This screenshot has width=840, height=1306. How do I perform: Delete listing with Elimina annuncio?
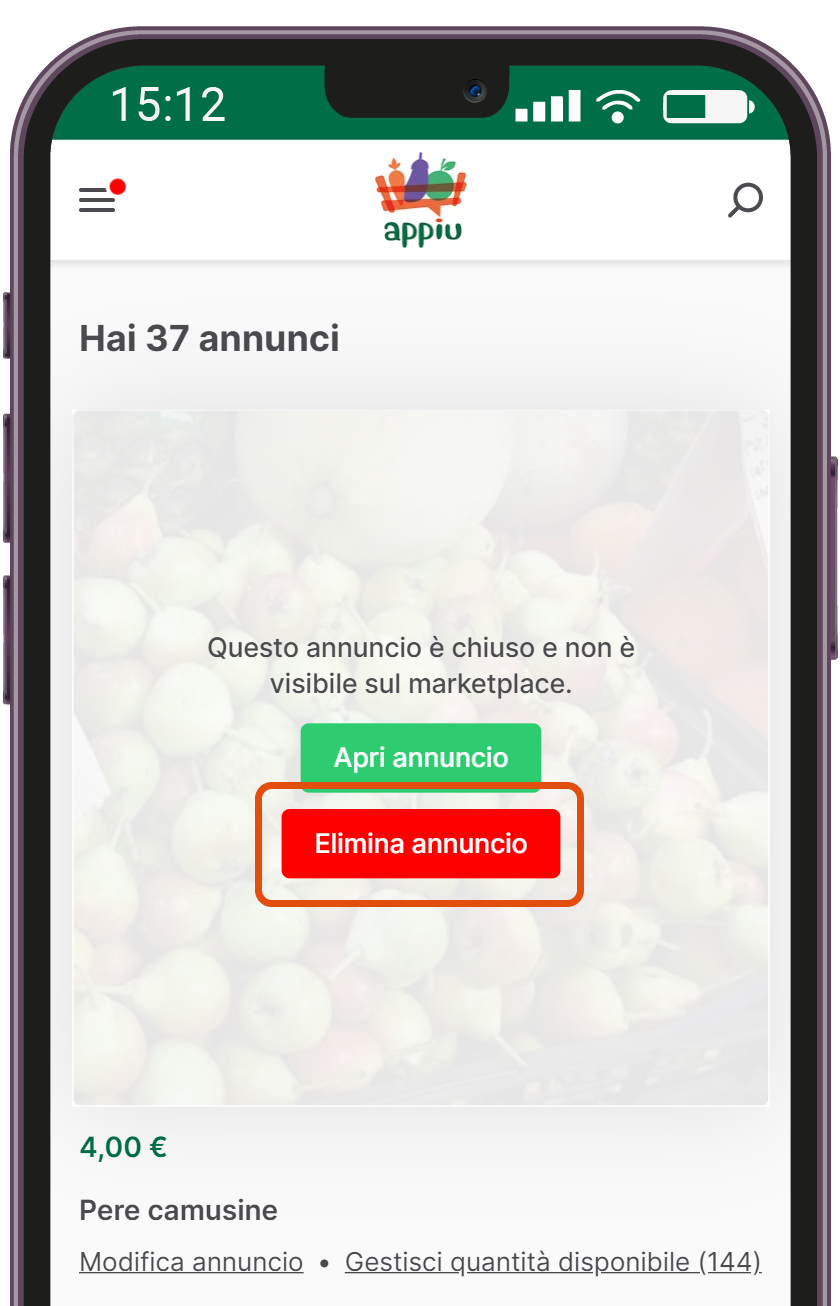420,844
